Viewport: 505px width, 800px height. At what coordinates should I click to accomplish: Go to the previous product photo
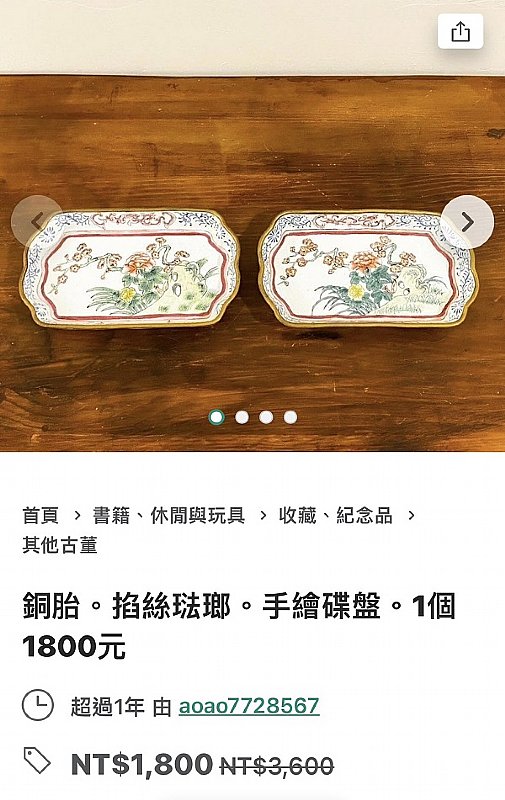pos(37,222)
